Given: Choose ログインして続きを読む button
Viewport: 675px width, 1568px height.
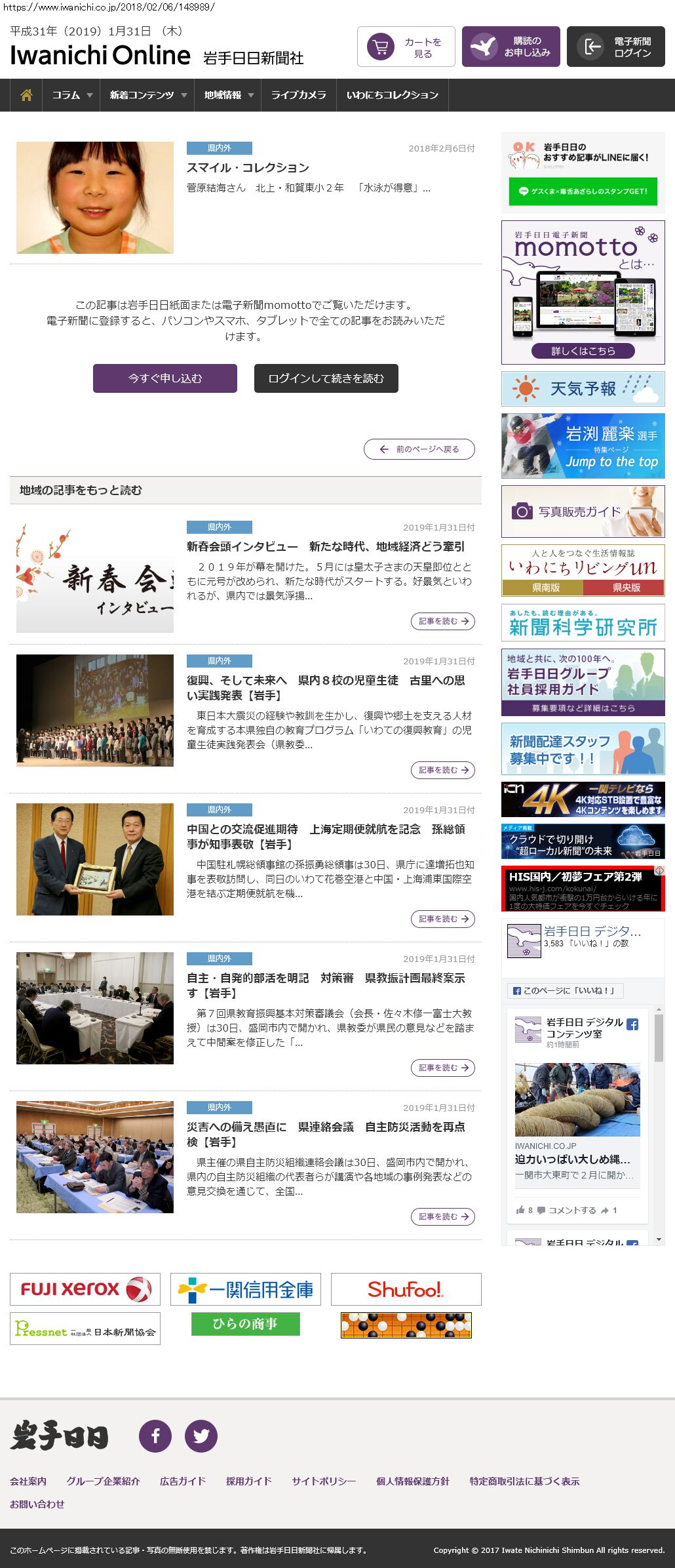Looking at the screenshot, I should pyautogui.click(x=326, y=378).
